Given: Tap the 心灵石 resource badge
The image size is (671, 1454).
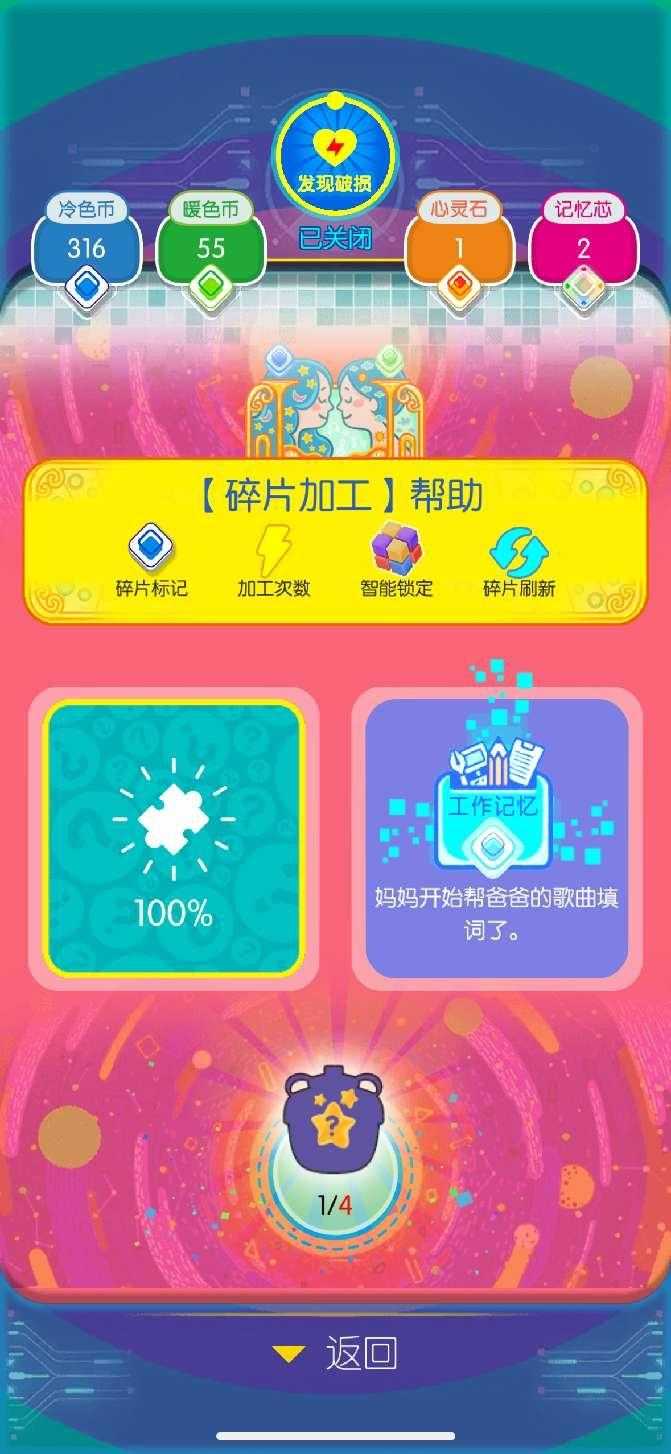Looking at the screenshot, I should point(459,247).
